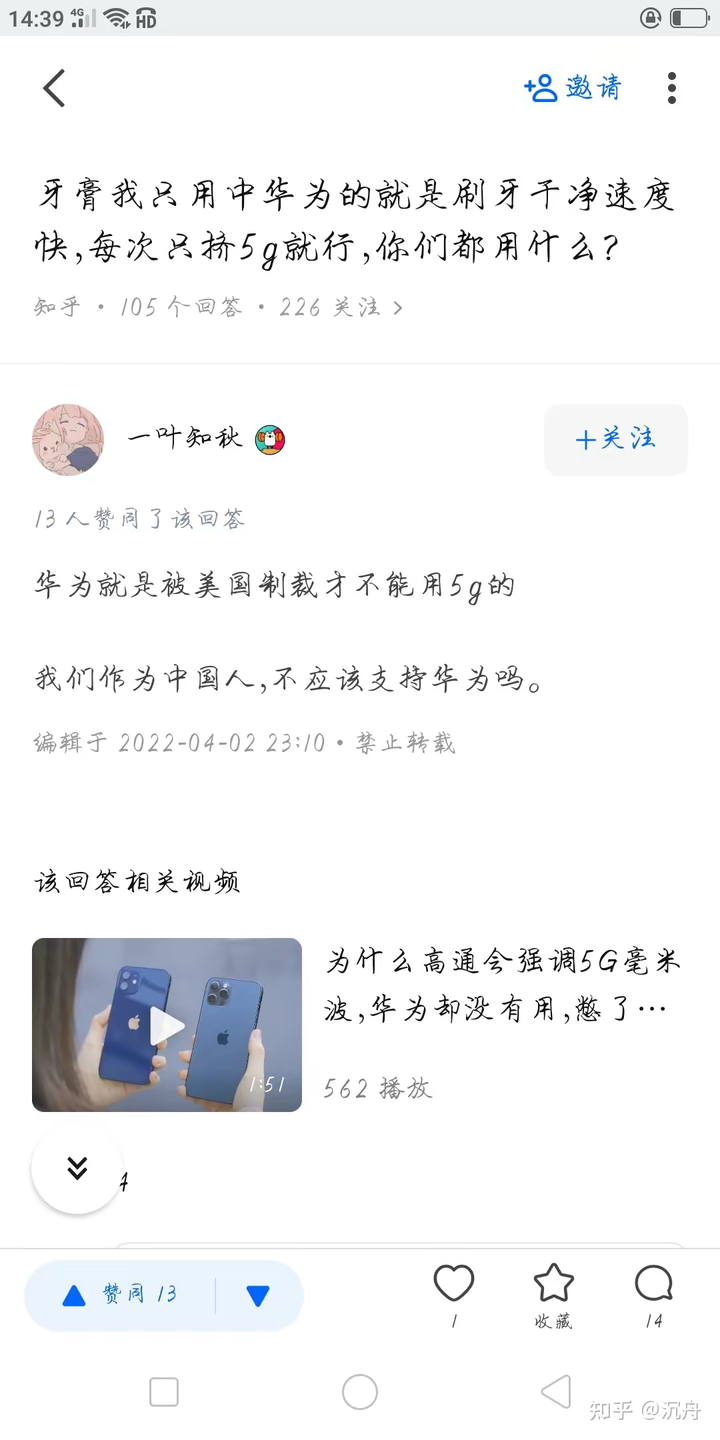The height and width of the screenshot is (1440, 720).
Task: Open 一叶知秋's profile avatar
Action: (68, 440)
